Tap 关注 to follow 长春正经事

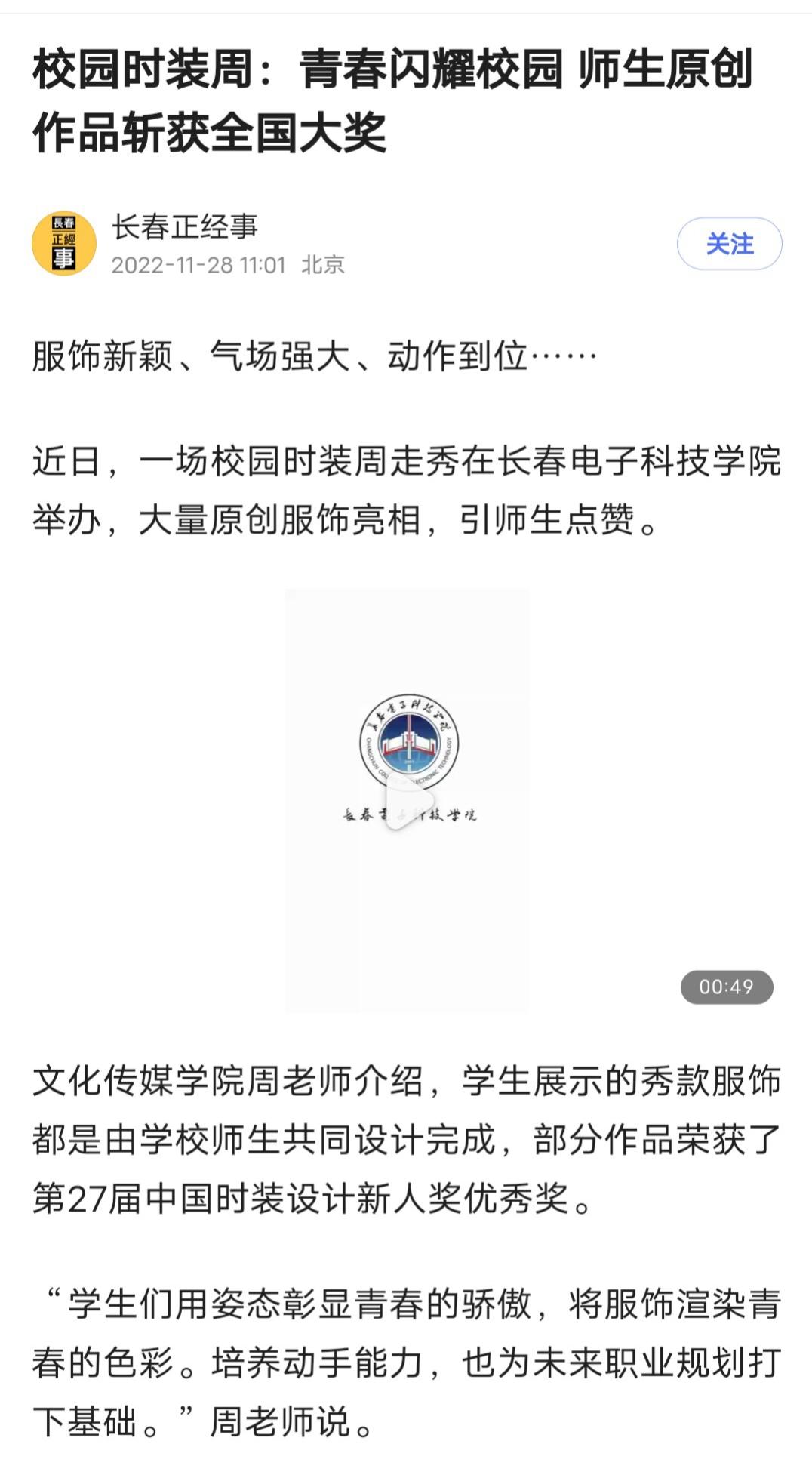click(729, 244)
